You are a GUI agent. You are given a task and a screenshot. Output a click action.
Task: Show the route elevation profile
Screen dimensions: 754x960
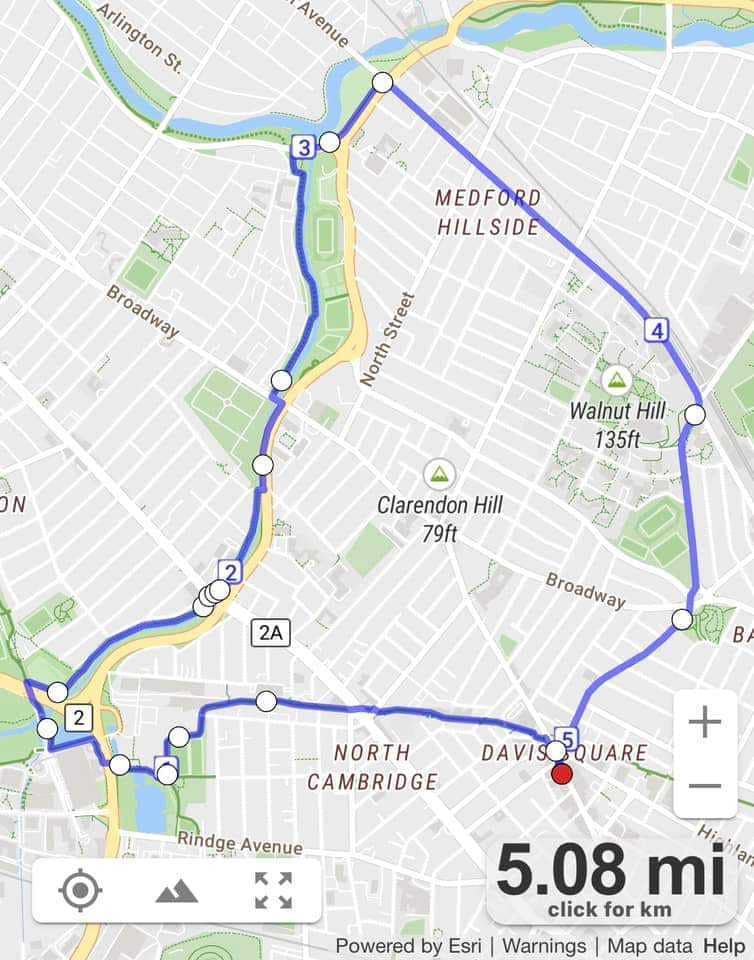pyautogui.click(x=176, y=890)
